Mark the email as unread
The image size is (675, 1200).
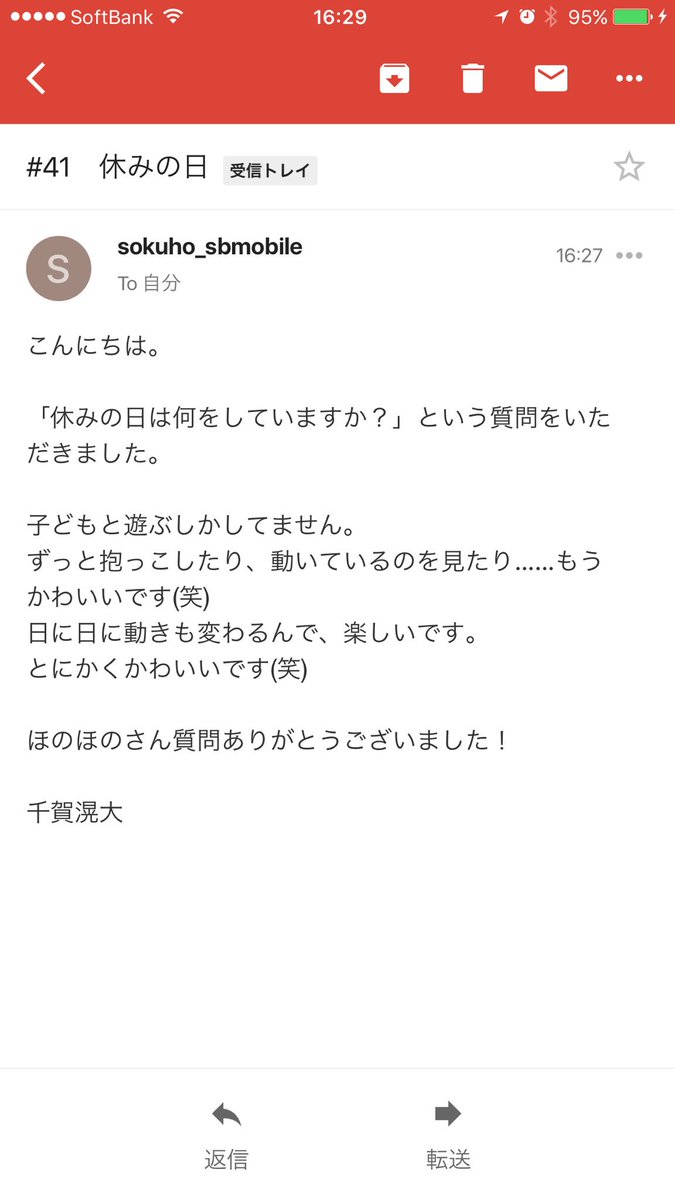551,78
